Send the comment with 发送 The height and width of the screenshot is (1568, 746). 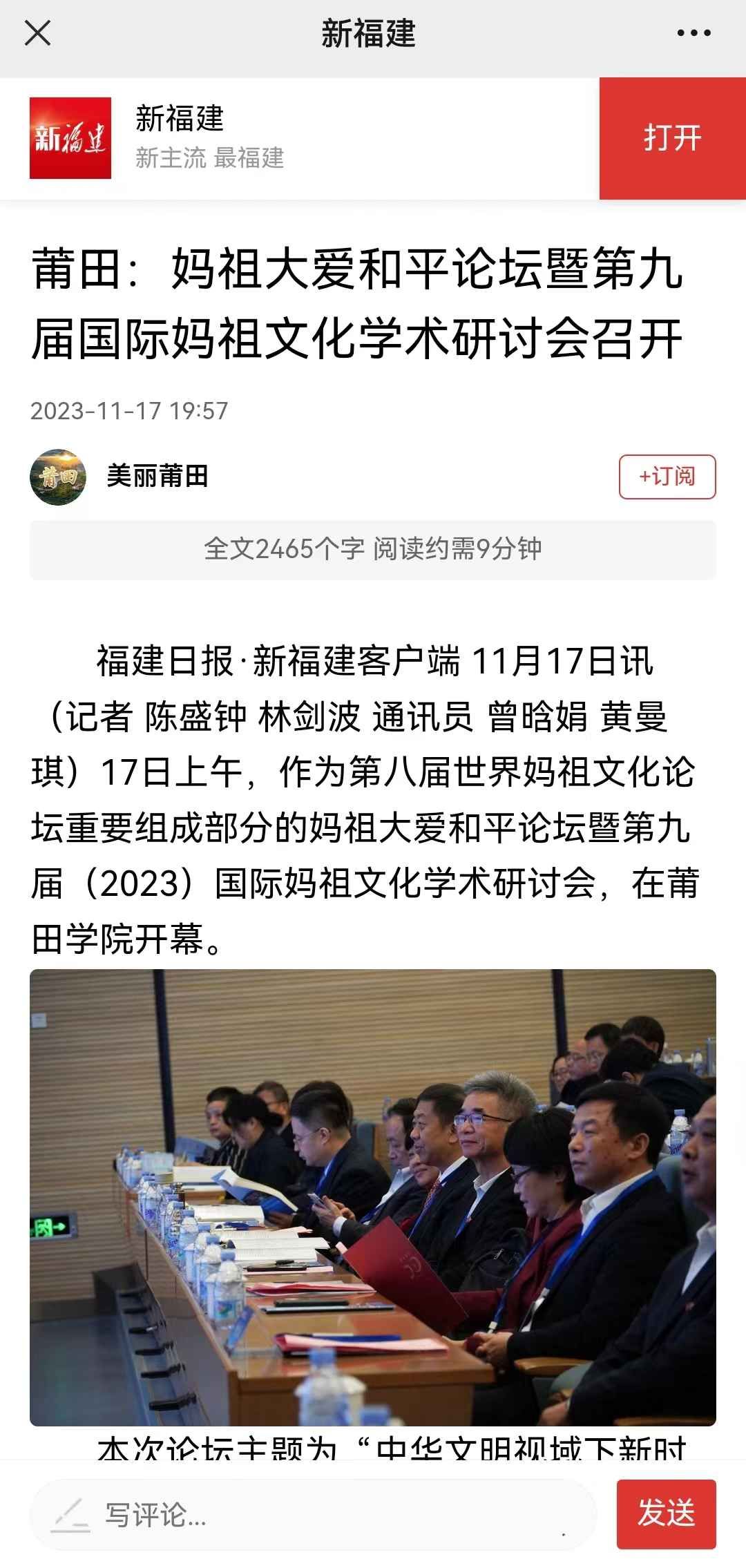[666, 1513]
